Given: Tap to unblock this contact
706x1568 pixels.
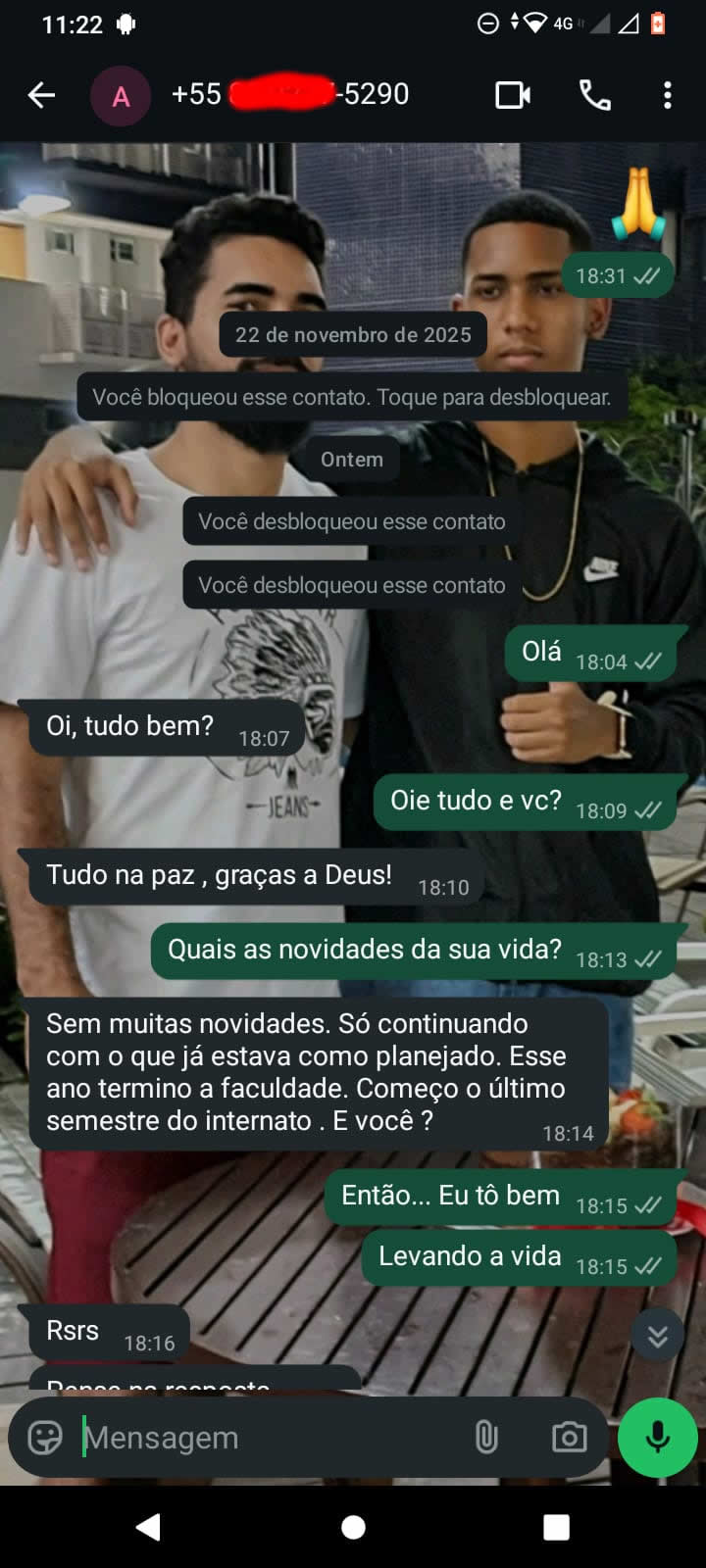Looking at the screenshot, I should pyautogui.click(x=351, y=397).
